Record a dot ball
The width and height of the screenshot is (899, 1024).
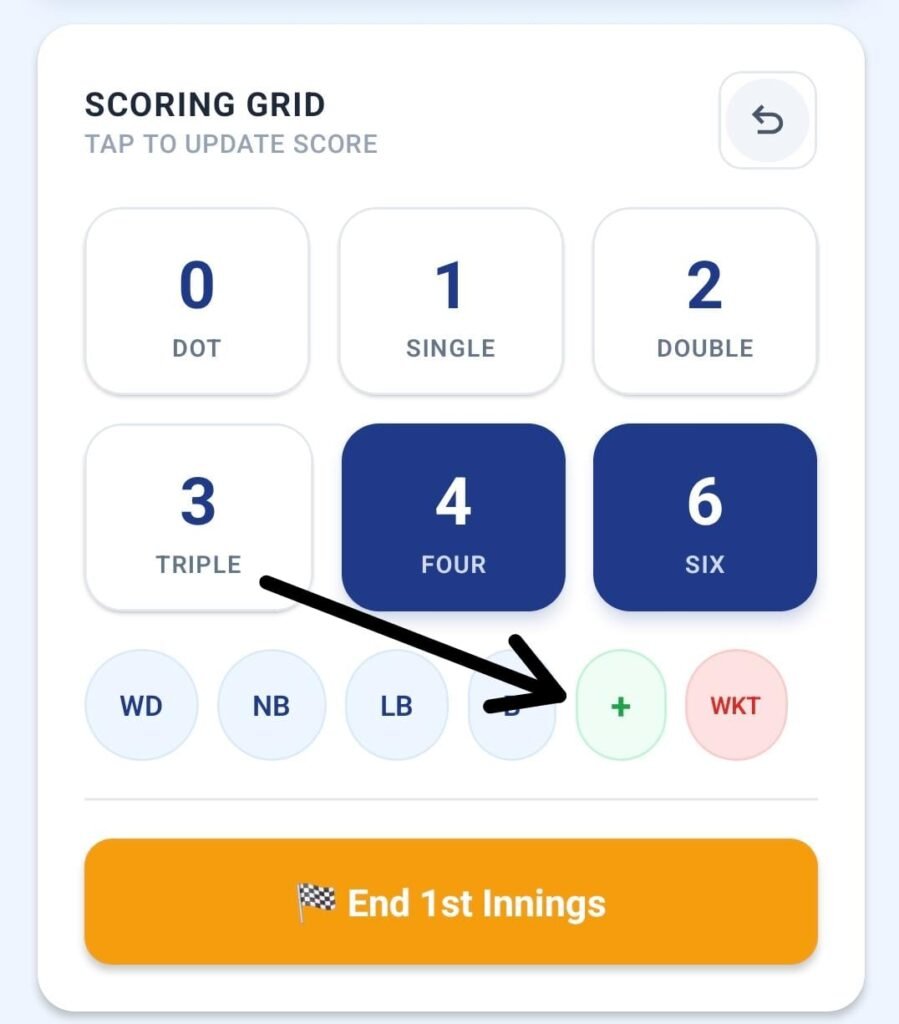tap(197, 302)
